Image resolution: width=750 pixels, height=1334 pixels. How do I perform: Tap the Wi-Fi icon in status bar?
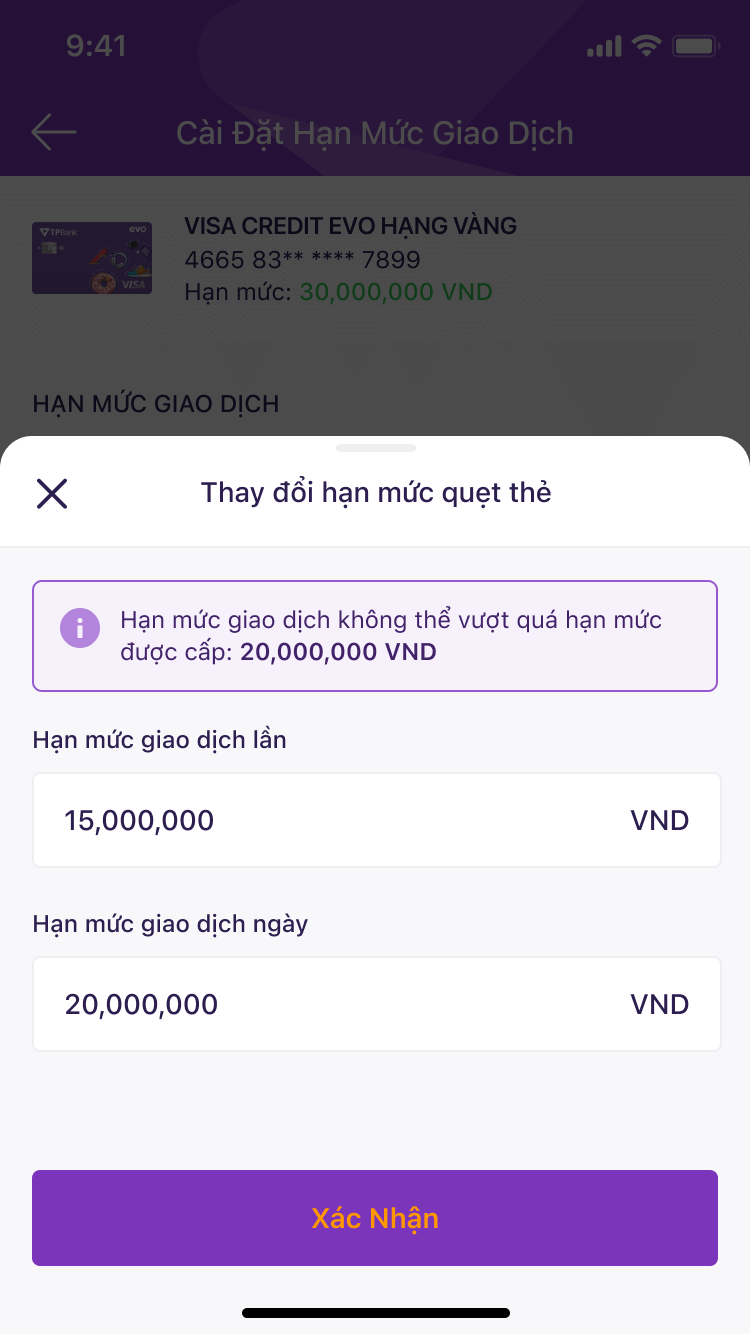(x=645, y=45)
